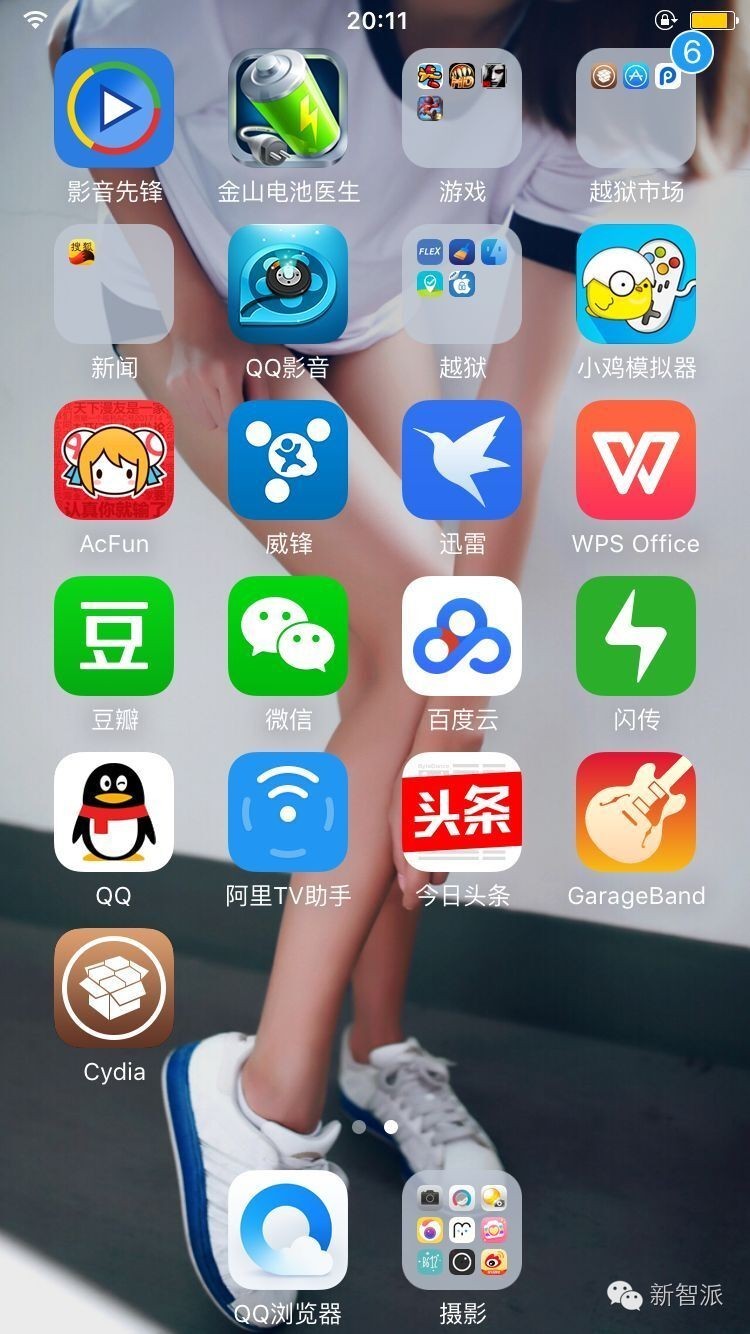
Task: Launch QQ浏览器 from the dock
Action: tap(288, 1230)
